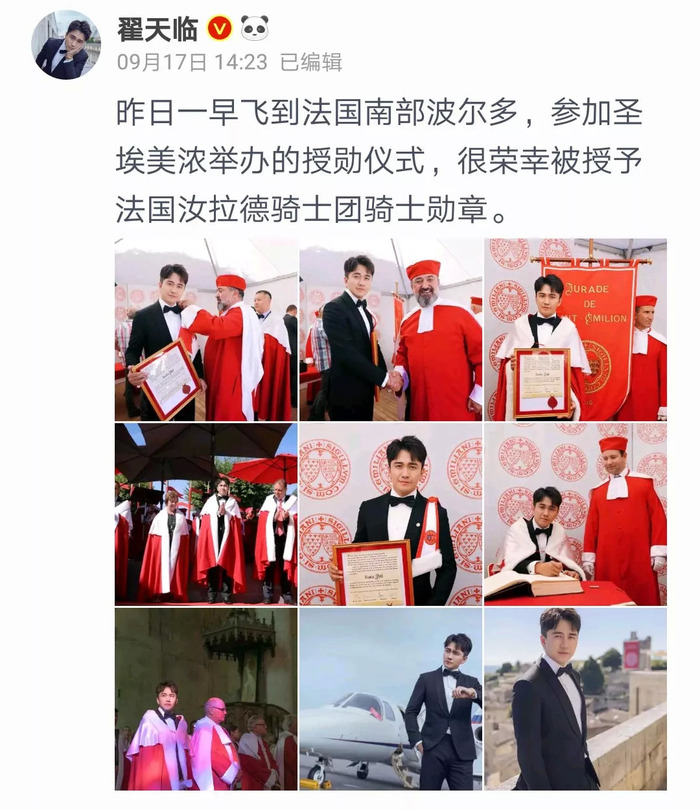
Task: Open photo with Jurade de Saint-Émilion banner
Action: point(575,330)
